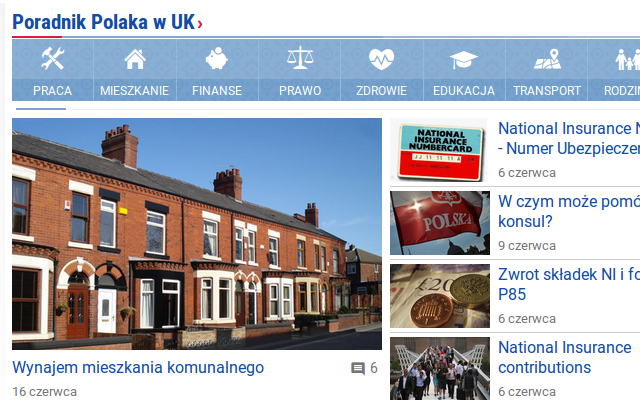
Task: Open the terraced houses article photo
Action: (197, 234)
